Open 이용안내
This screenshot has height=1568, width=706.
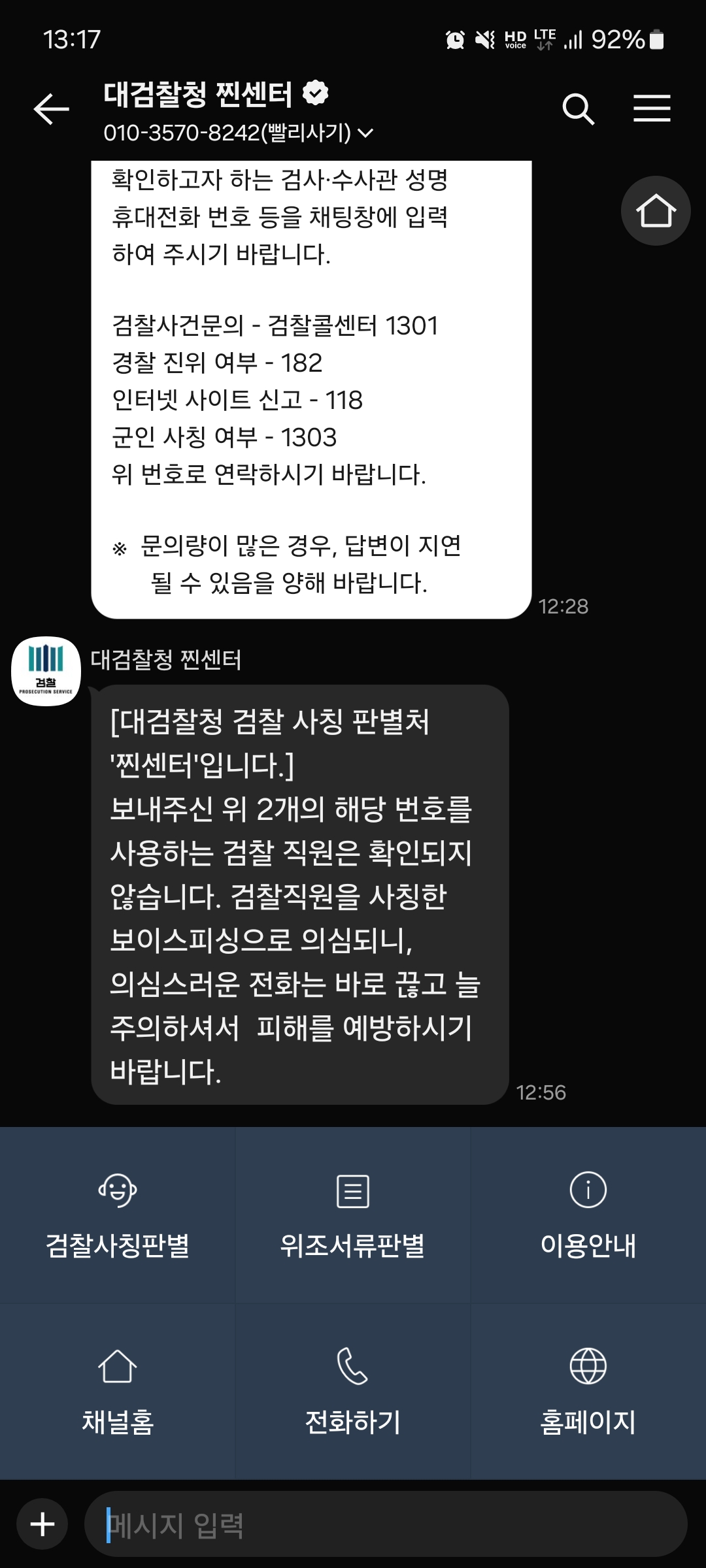point(588,1215)
